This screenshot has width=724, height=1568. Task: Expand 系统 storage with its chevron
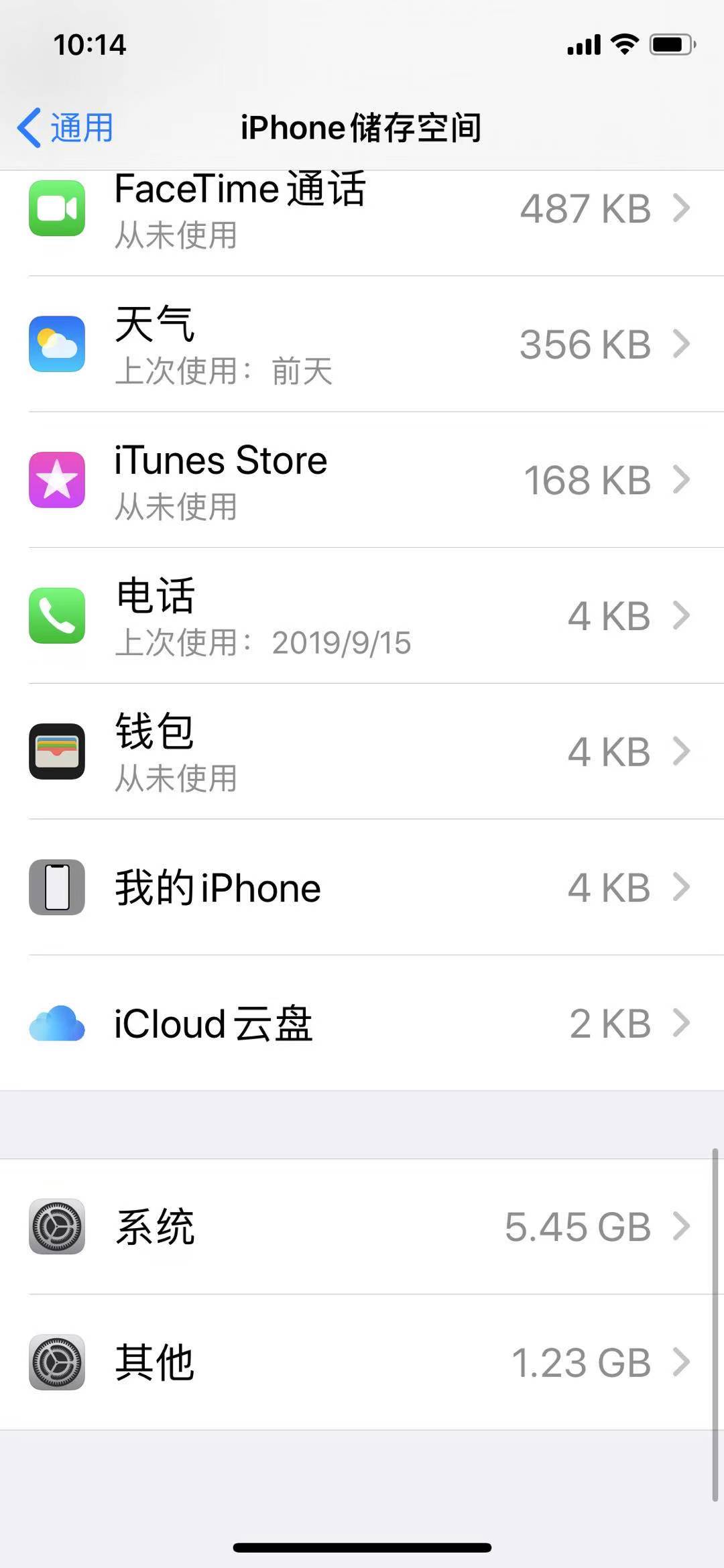coord(682,1225)
